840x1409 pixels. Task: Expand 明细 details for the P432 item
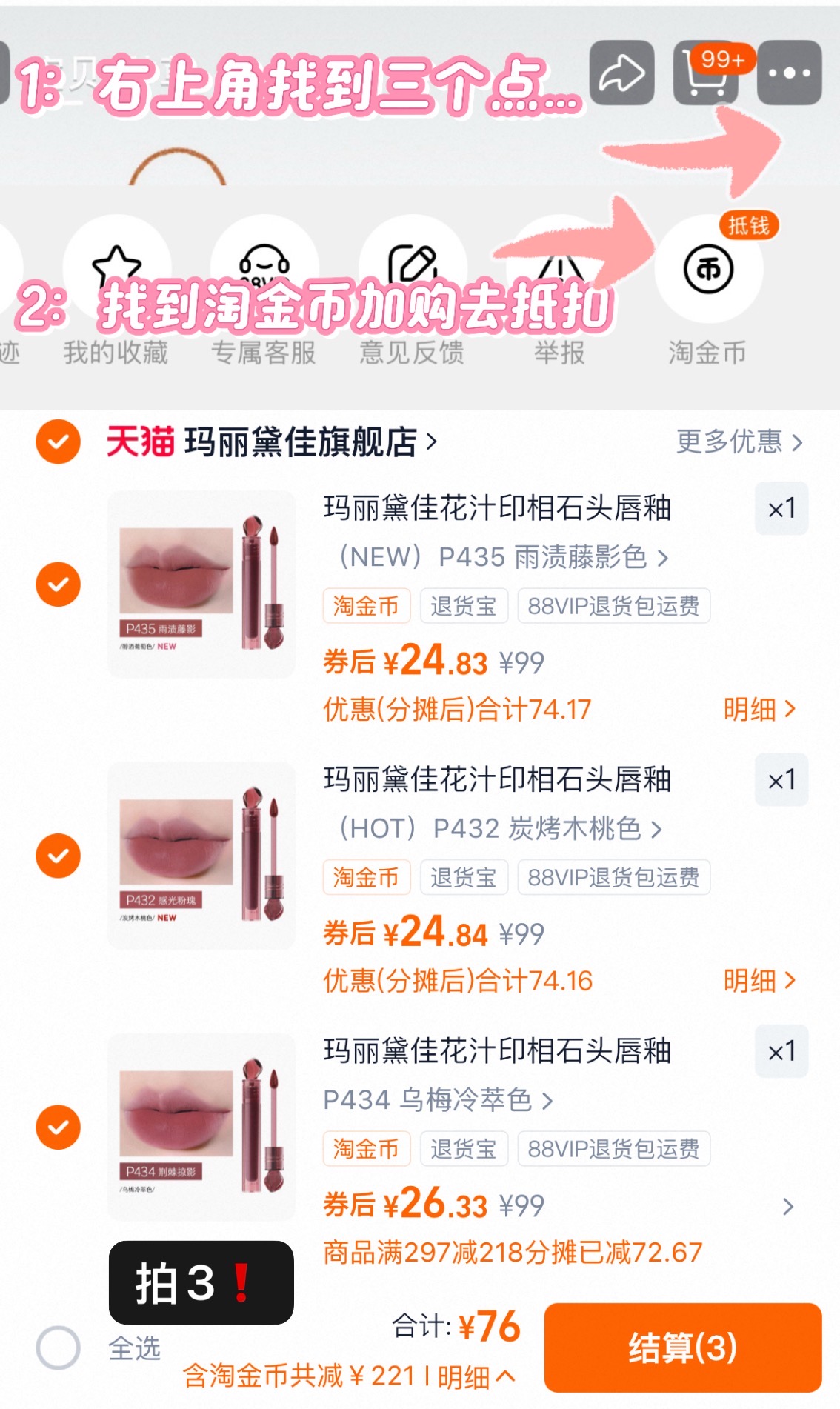757,981
